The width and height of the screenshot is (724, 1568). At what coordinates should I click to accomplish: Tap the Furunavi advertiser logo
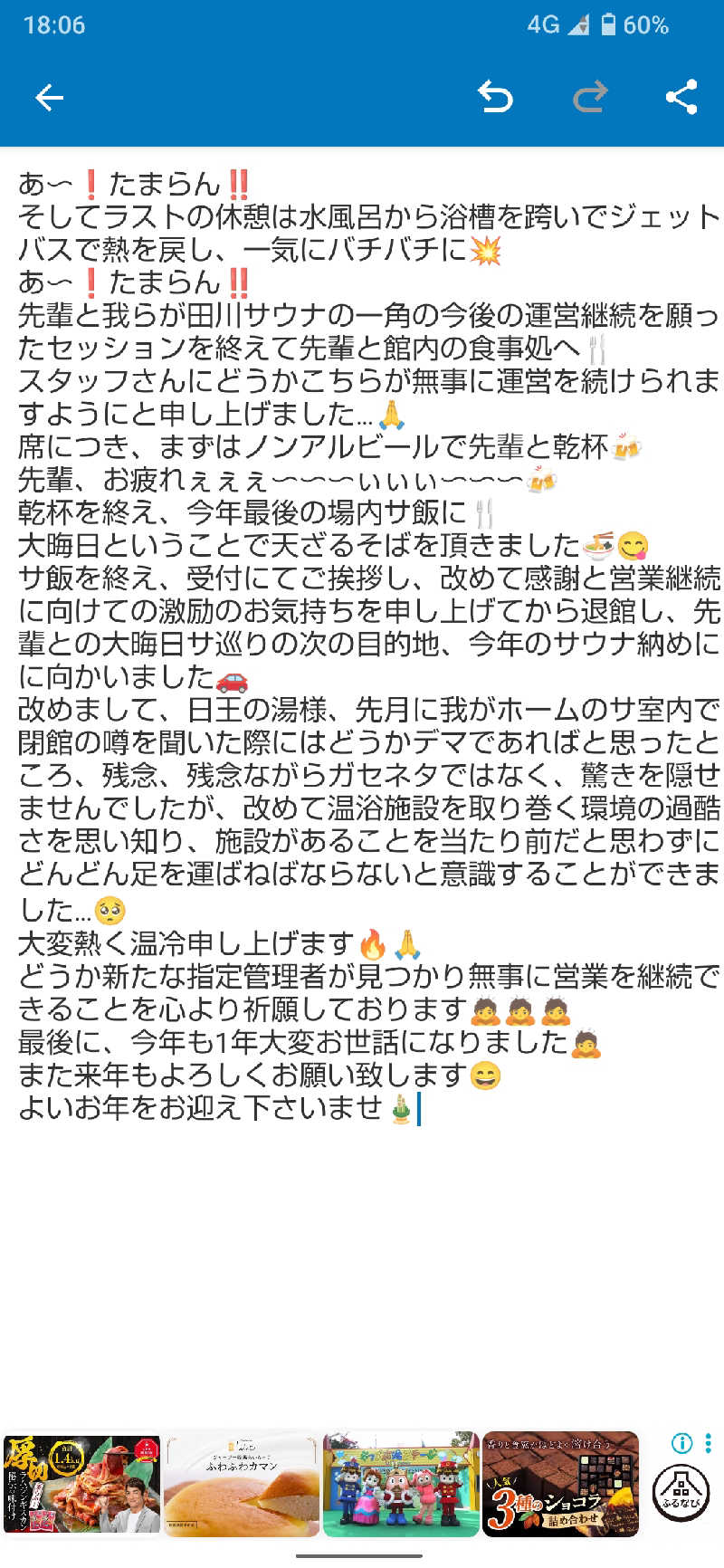tap(681, 1493)
